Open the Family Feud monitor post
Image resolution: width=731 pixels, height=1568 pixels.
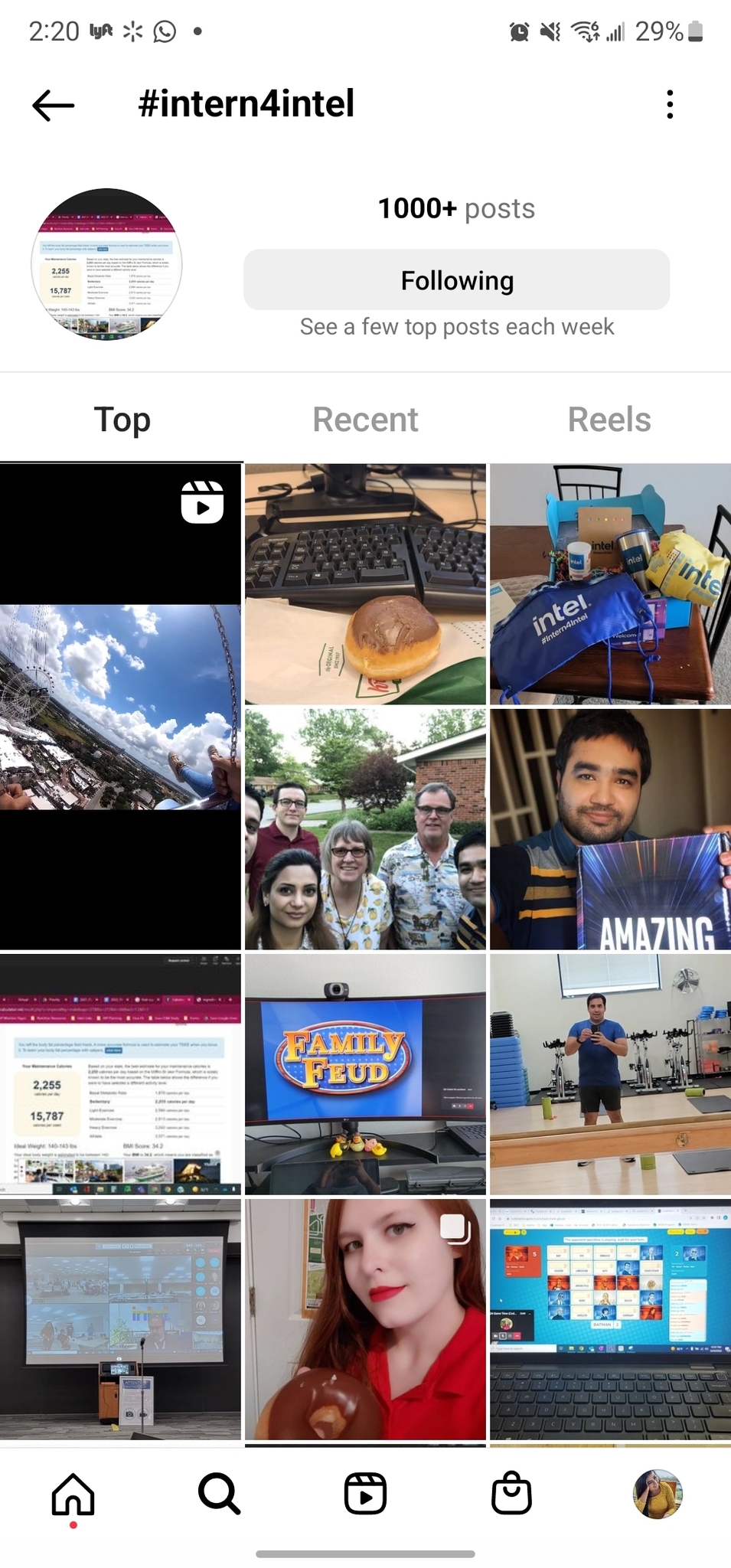pyautogui.click(x=365, y=1073)
